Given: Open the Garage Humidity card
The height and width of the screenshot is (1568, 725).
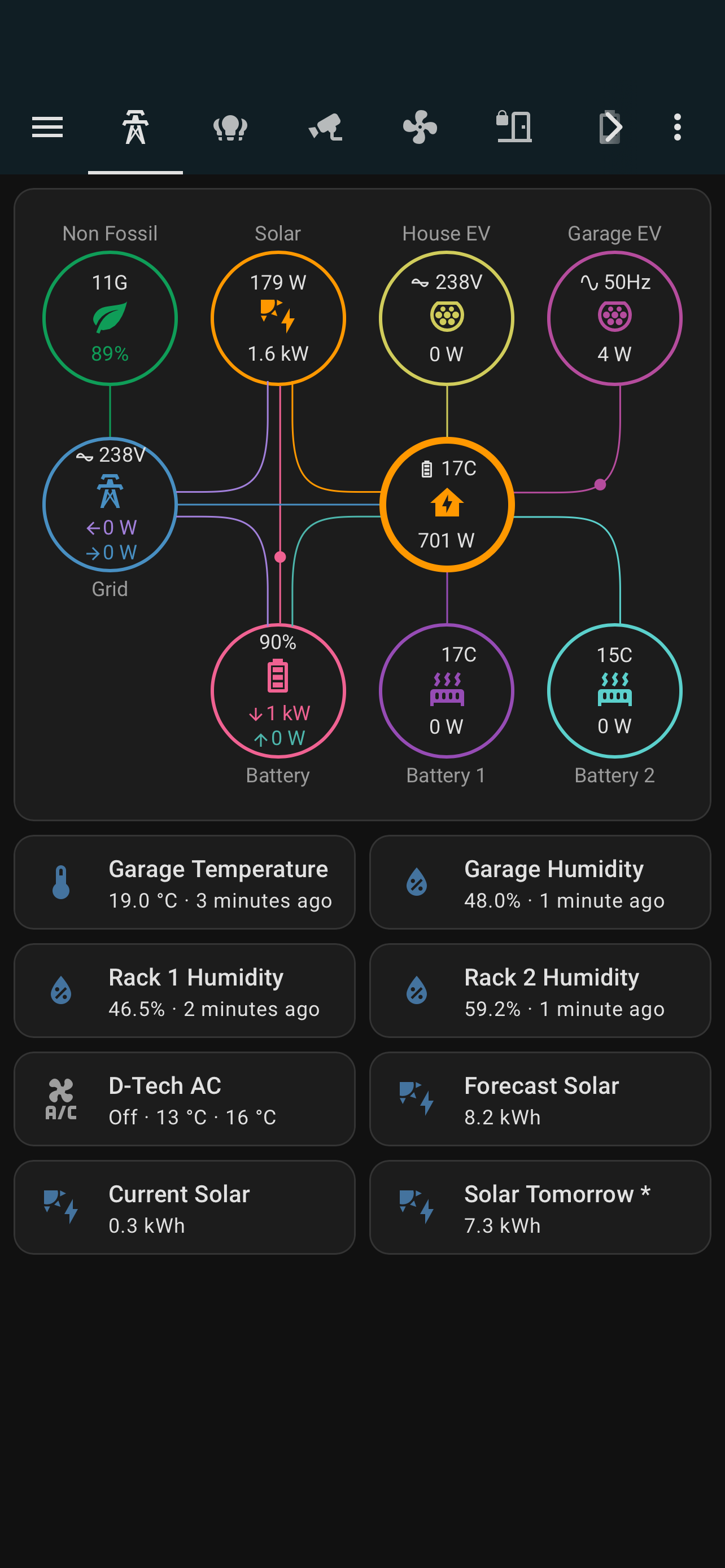Looking at the screenshot, I should (x=540, y=883).
